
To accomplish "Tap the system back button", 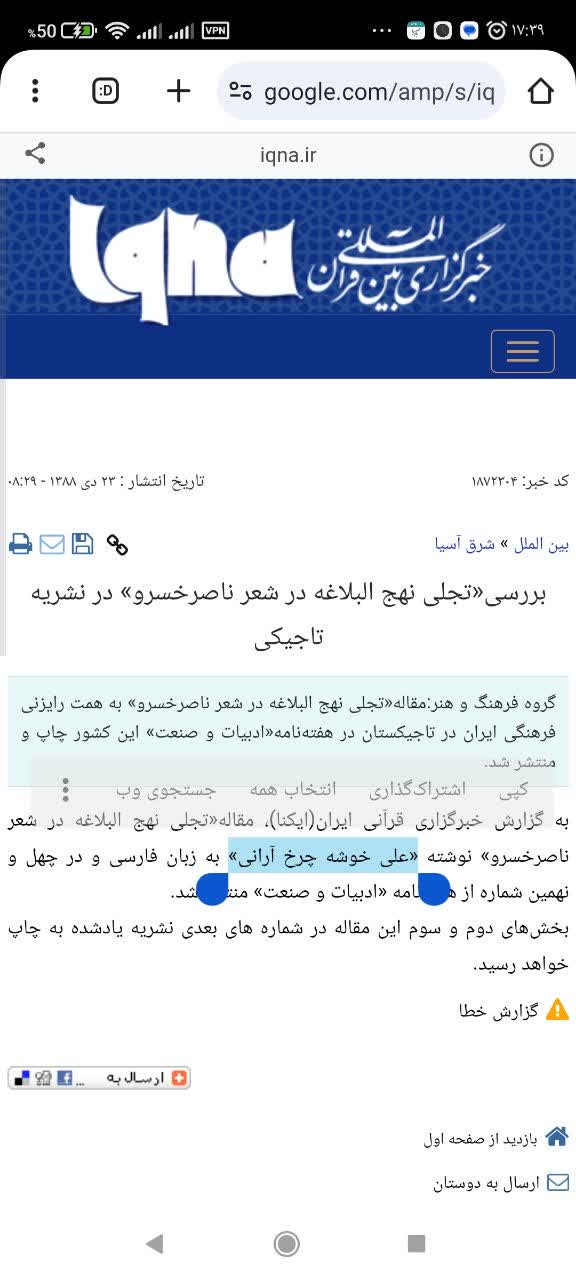I will [154, 1243].
